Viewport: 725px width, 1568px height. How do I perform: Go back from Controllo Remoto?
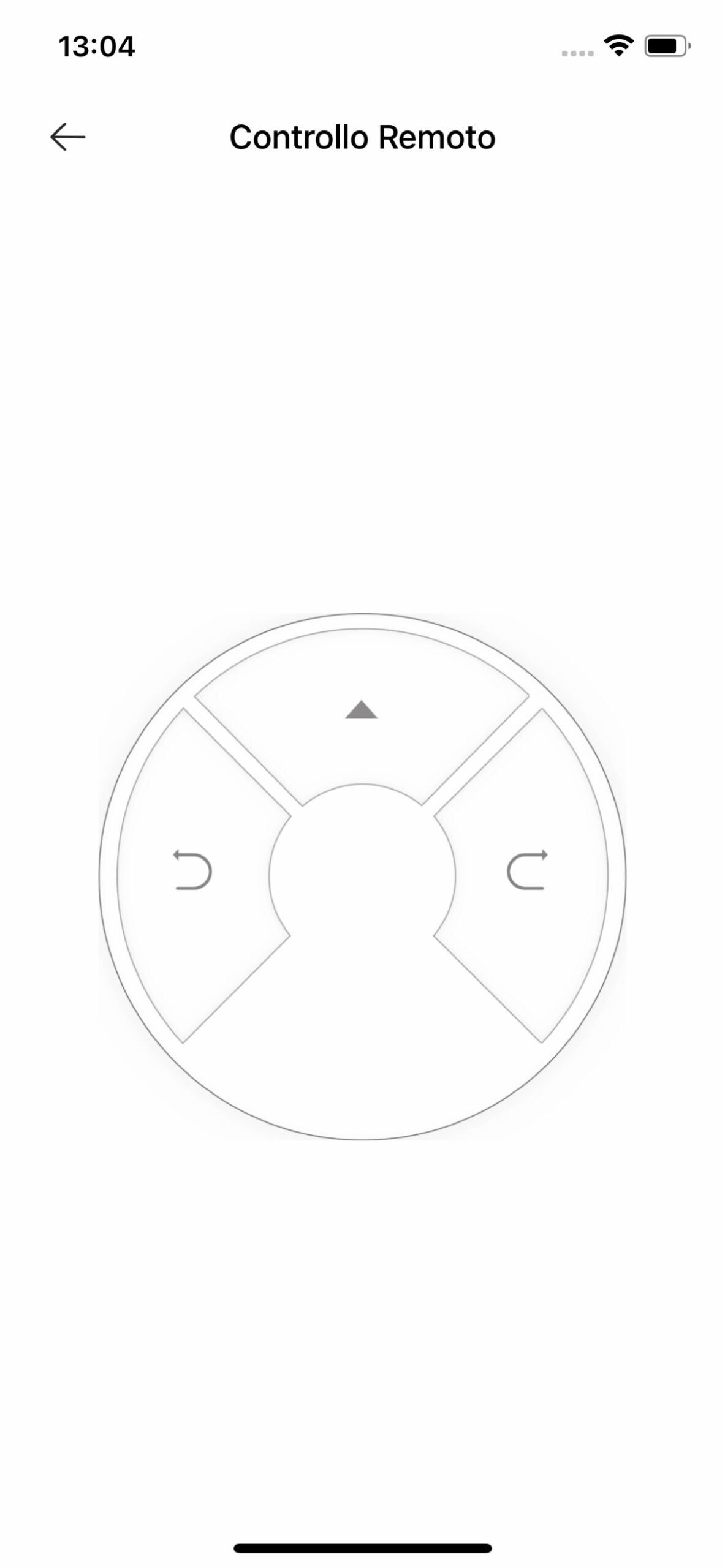[67, 137]
